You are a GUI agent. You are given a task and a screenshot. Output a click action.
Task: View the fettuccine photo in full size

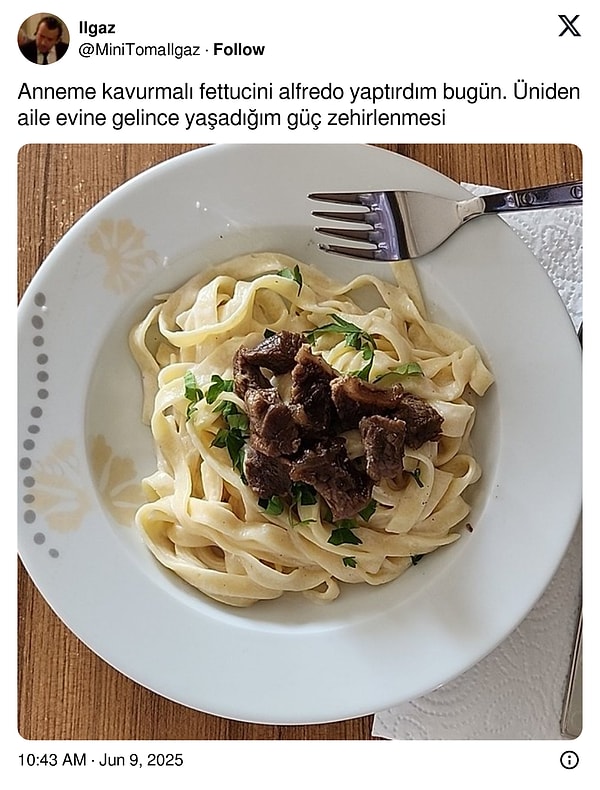tap(300, 441)
